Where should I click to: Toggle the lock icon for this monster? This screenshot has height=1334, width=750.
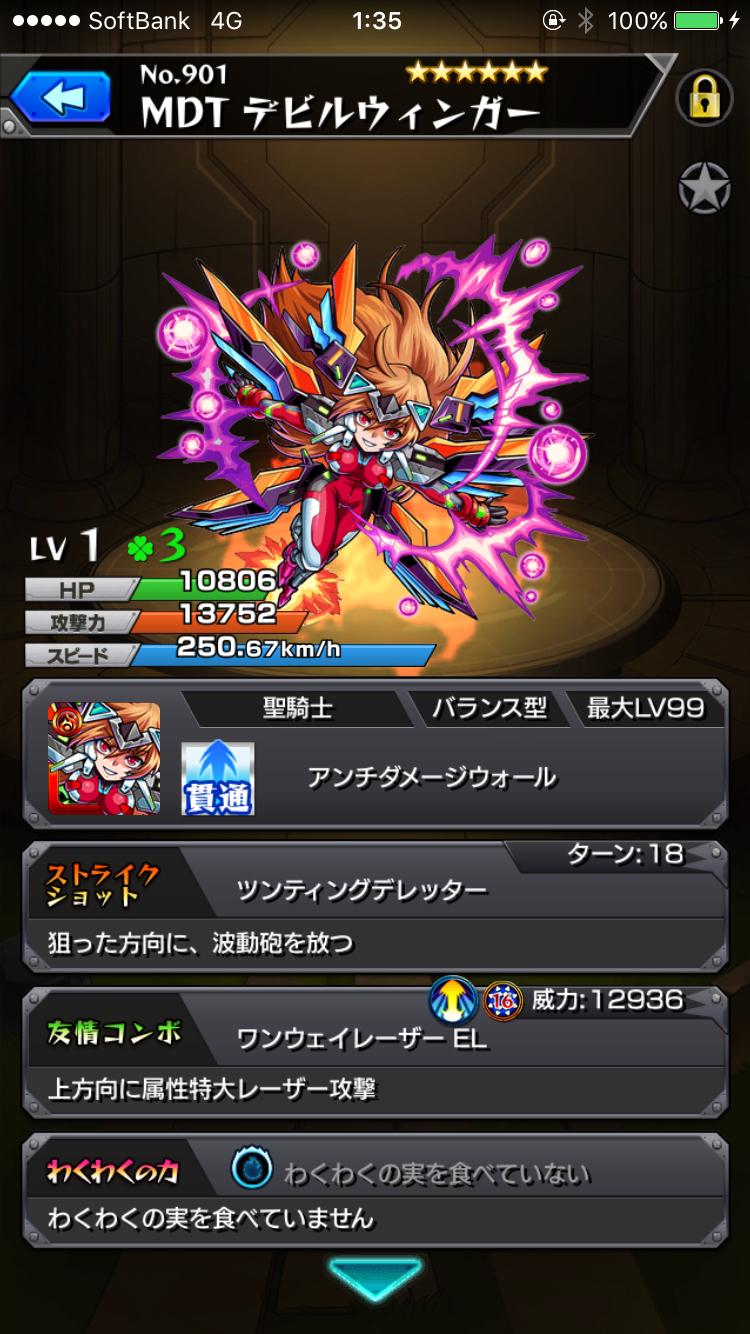pyautogui.click(x=704, y=98)
